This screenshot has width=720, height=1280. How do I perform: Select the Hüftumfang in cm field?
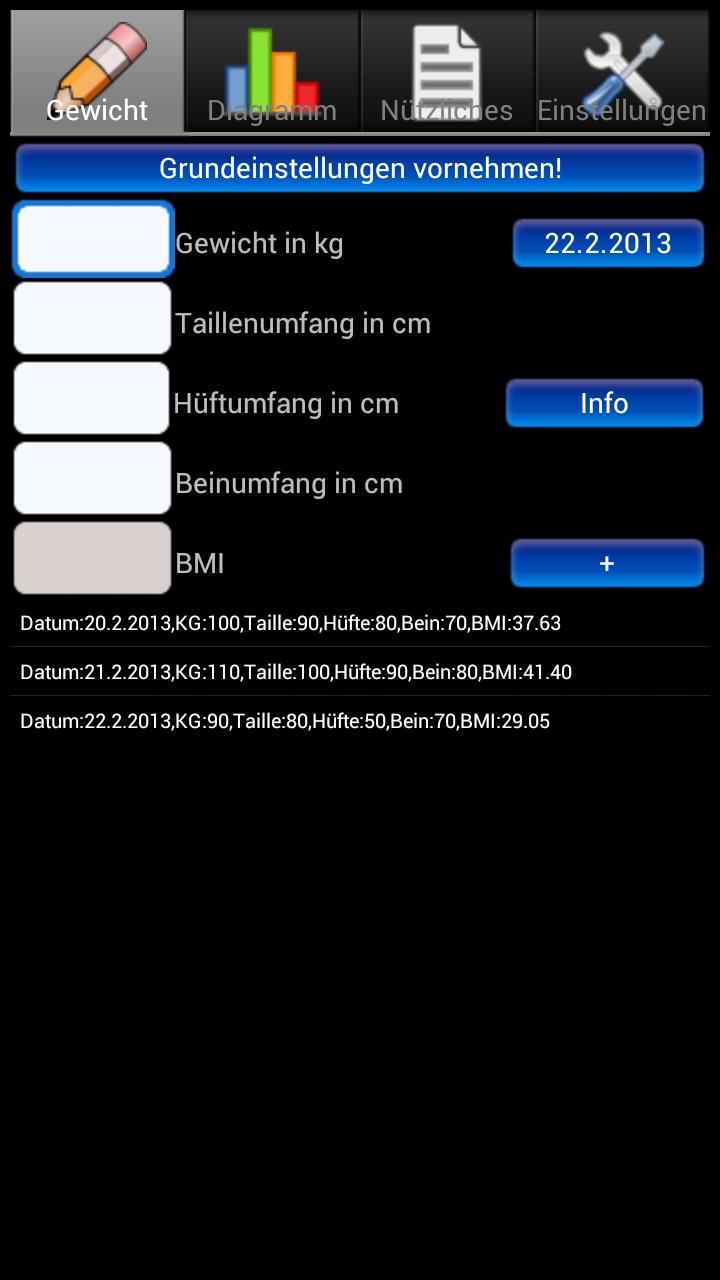pyautogui.click(x=93, y=399)
